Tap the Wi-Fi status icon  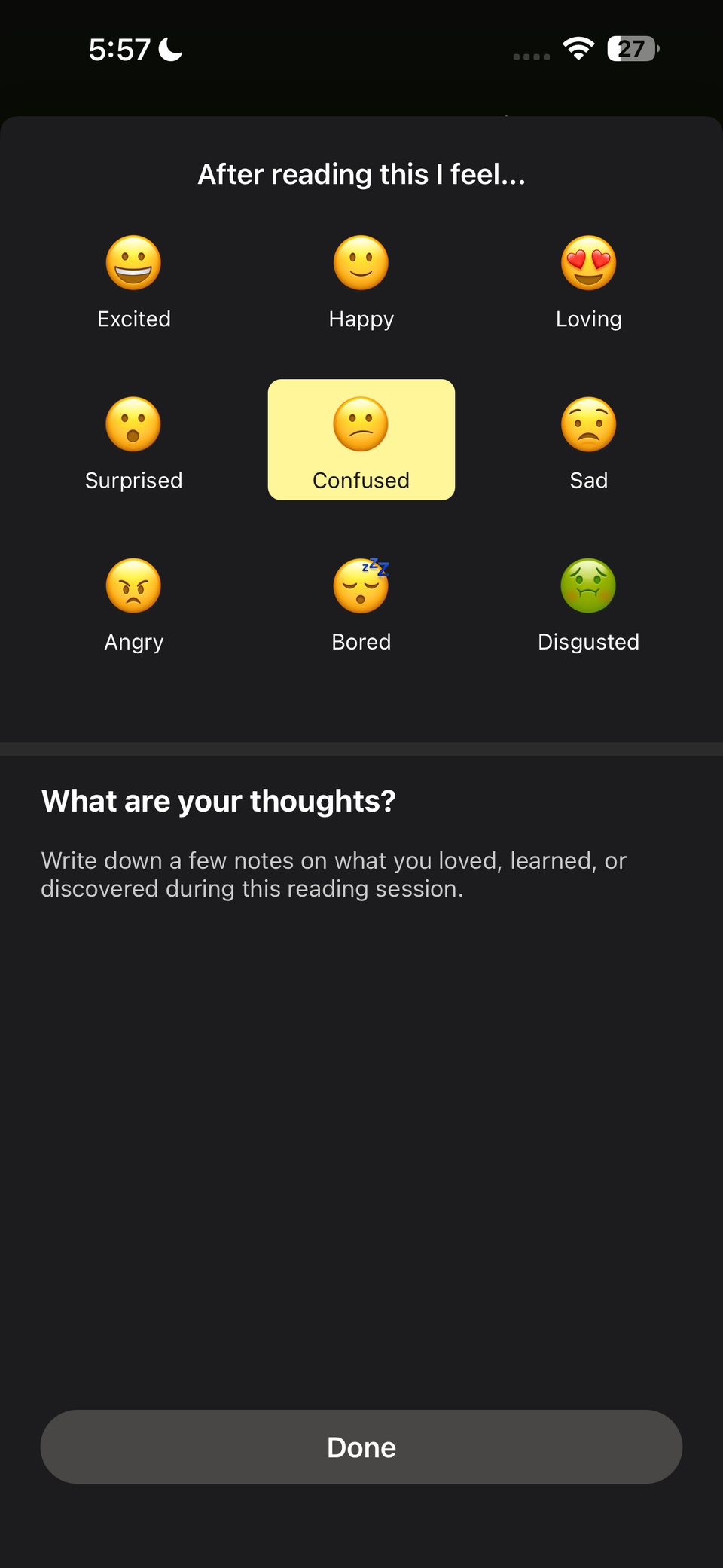[578, 48]
